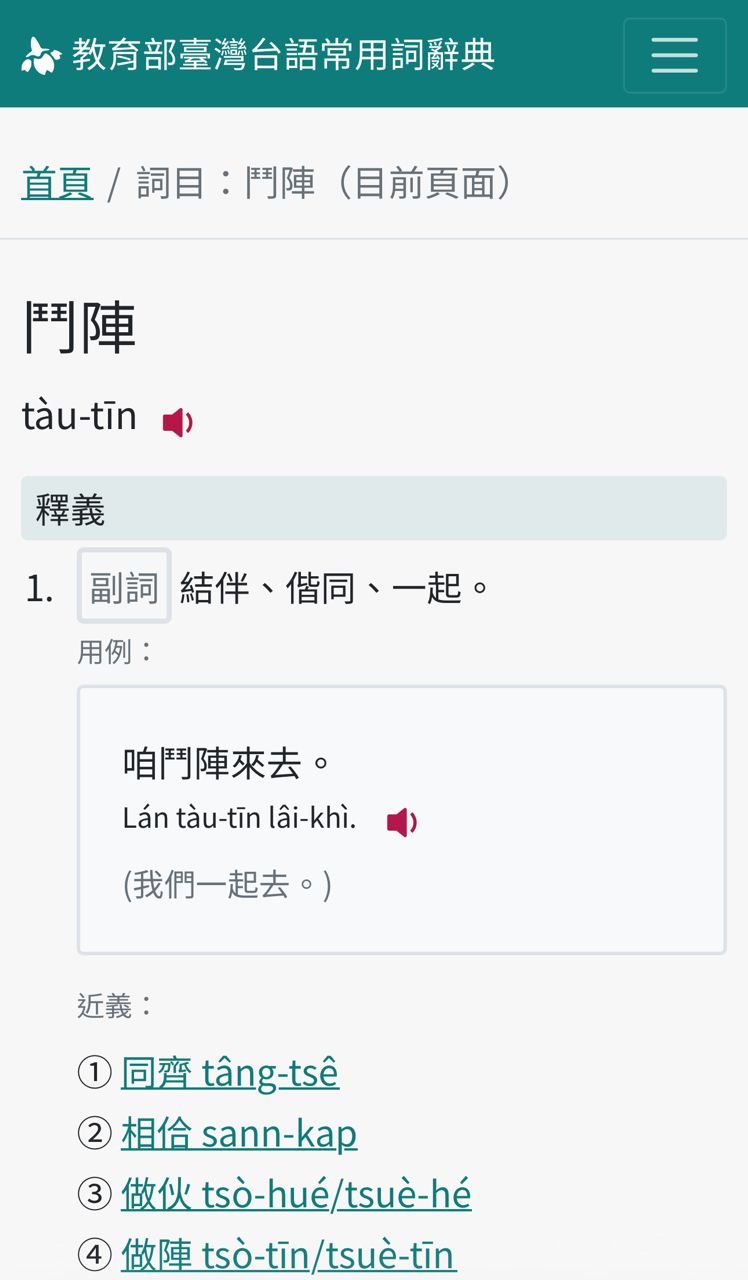Go to the 首頁 breadcrumb link
Screen dimensions: 748x1280
[x=57, y=183]
